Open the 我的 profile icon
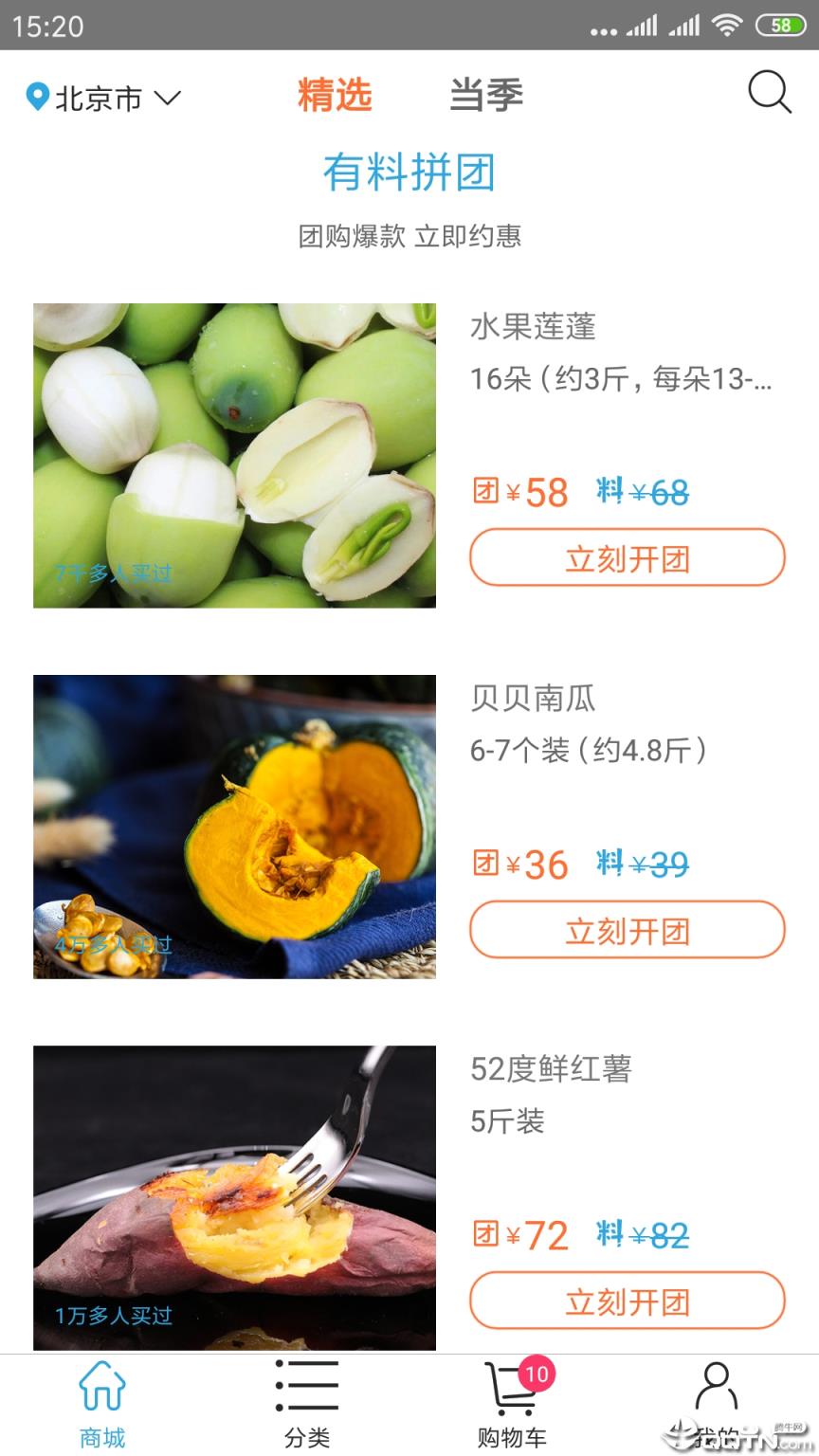Viewport: 819px width, 1456px height. click(x=717, y=1387)
